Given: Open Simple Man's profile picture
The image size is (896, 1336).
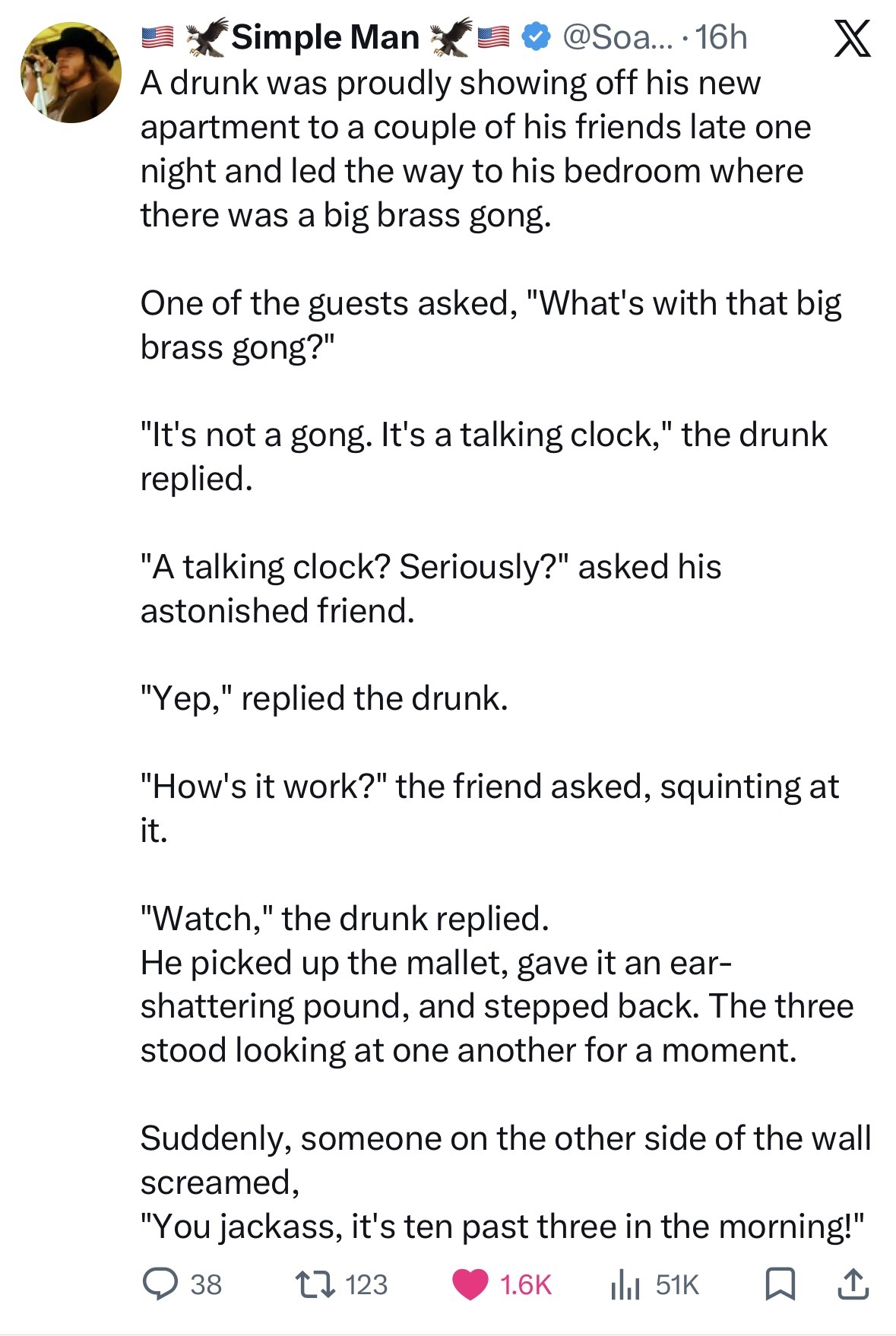Looking at the screenshot, I should 70,72.
